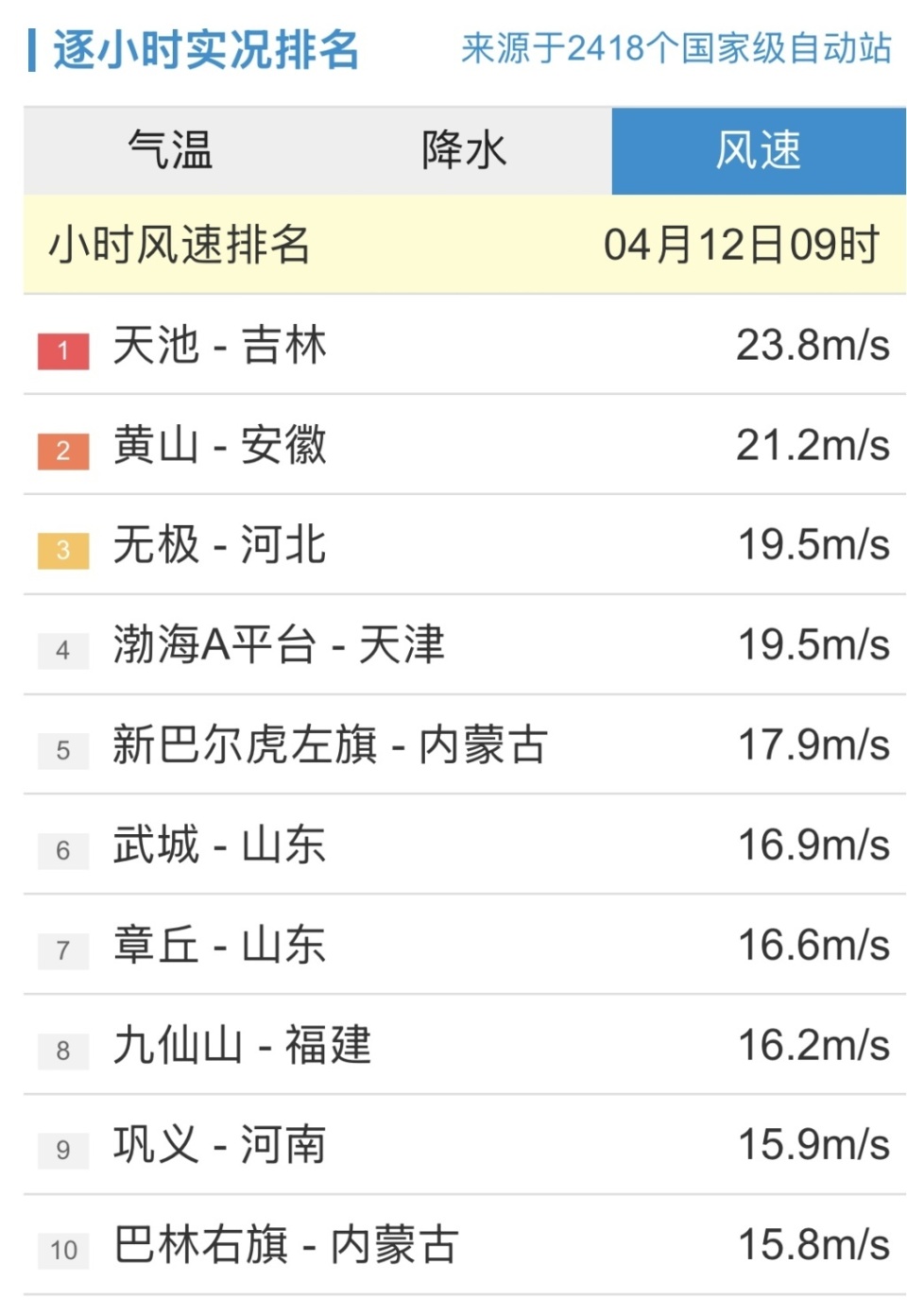Tap the 23.8m/s wind speed value
The height and width of the screenshot is (1316, 907).
tap(814, 348)
